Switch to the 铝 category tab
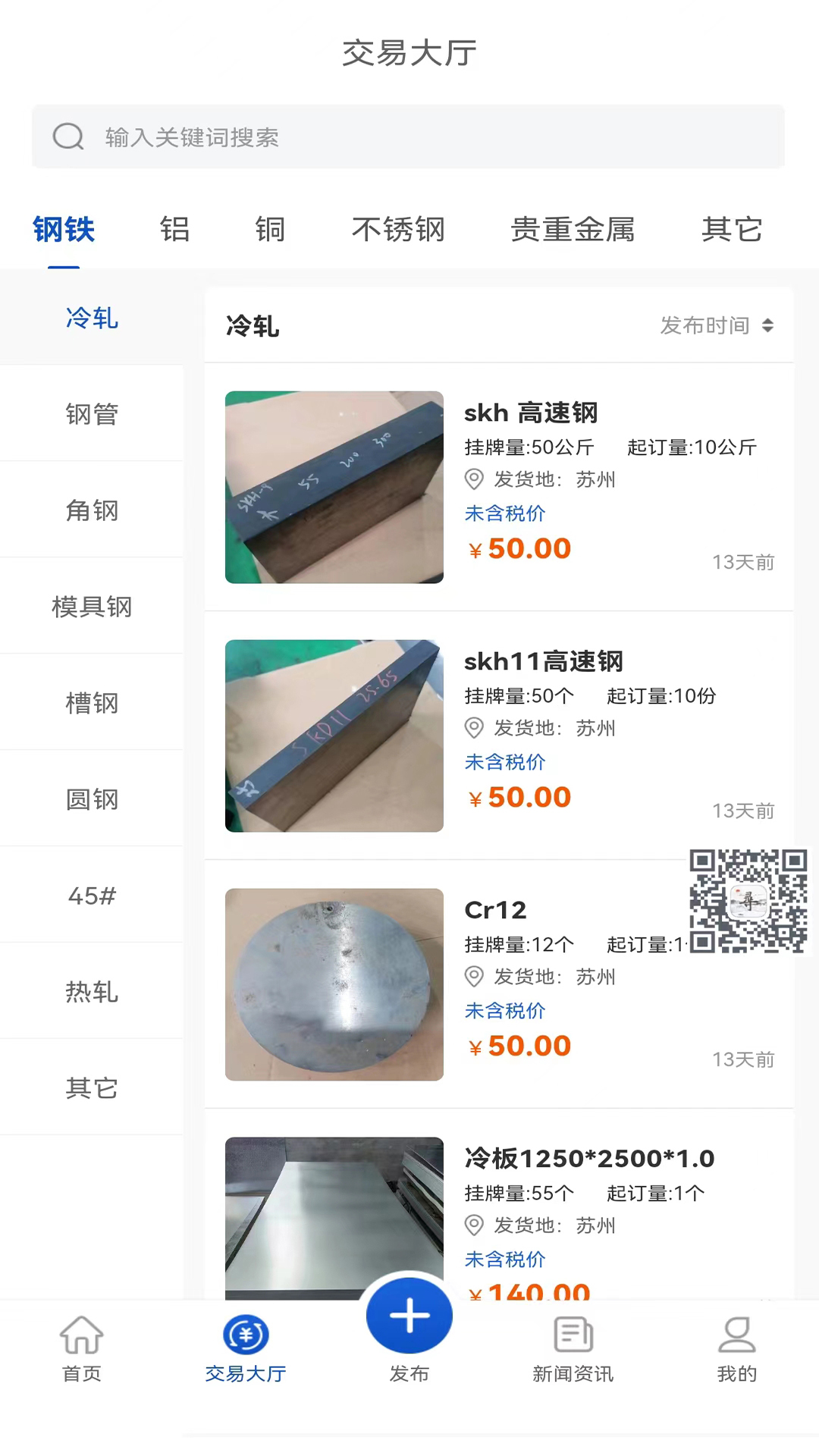The image size is (819, 1456). pos(174,229)
